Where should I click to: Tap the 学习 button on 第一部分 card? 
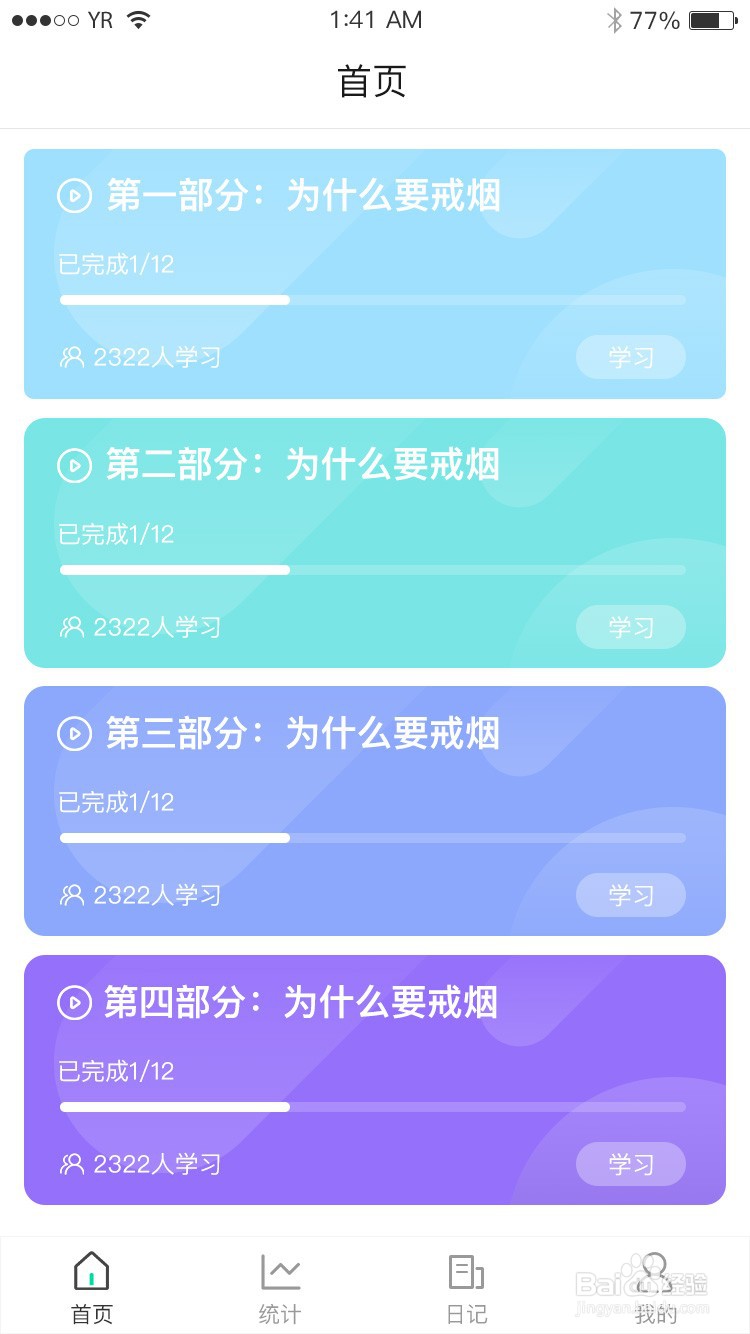pos(631,356)
